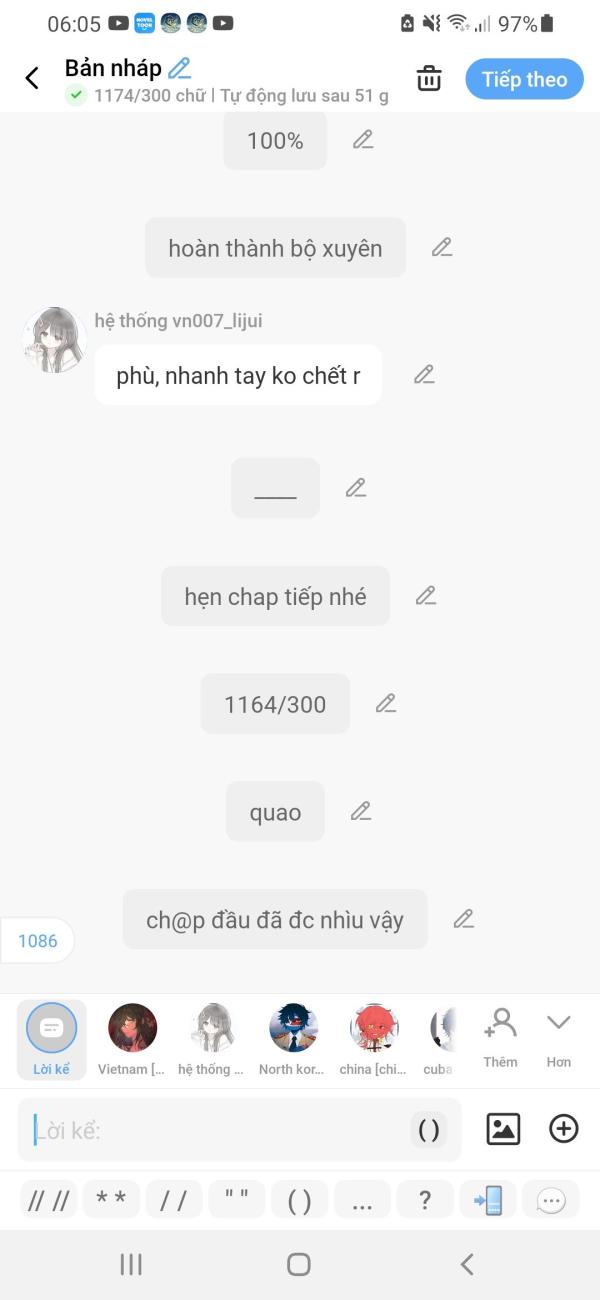
Task: Add a new character with Thêm
Action: coord(500,1038)
